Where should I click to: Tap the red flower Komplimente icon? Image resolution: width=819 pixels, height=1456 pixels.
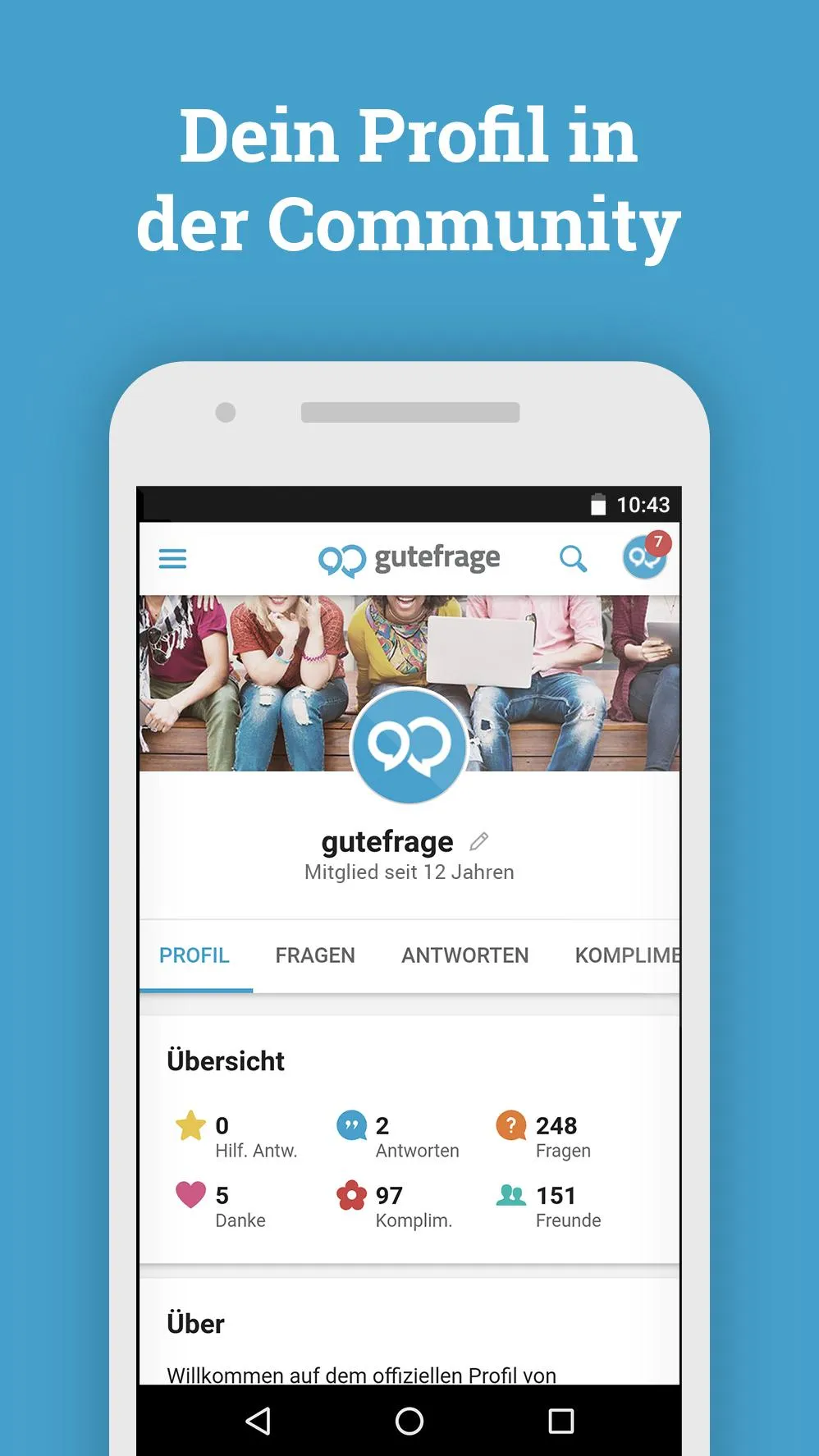tap(350, 1197)
